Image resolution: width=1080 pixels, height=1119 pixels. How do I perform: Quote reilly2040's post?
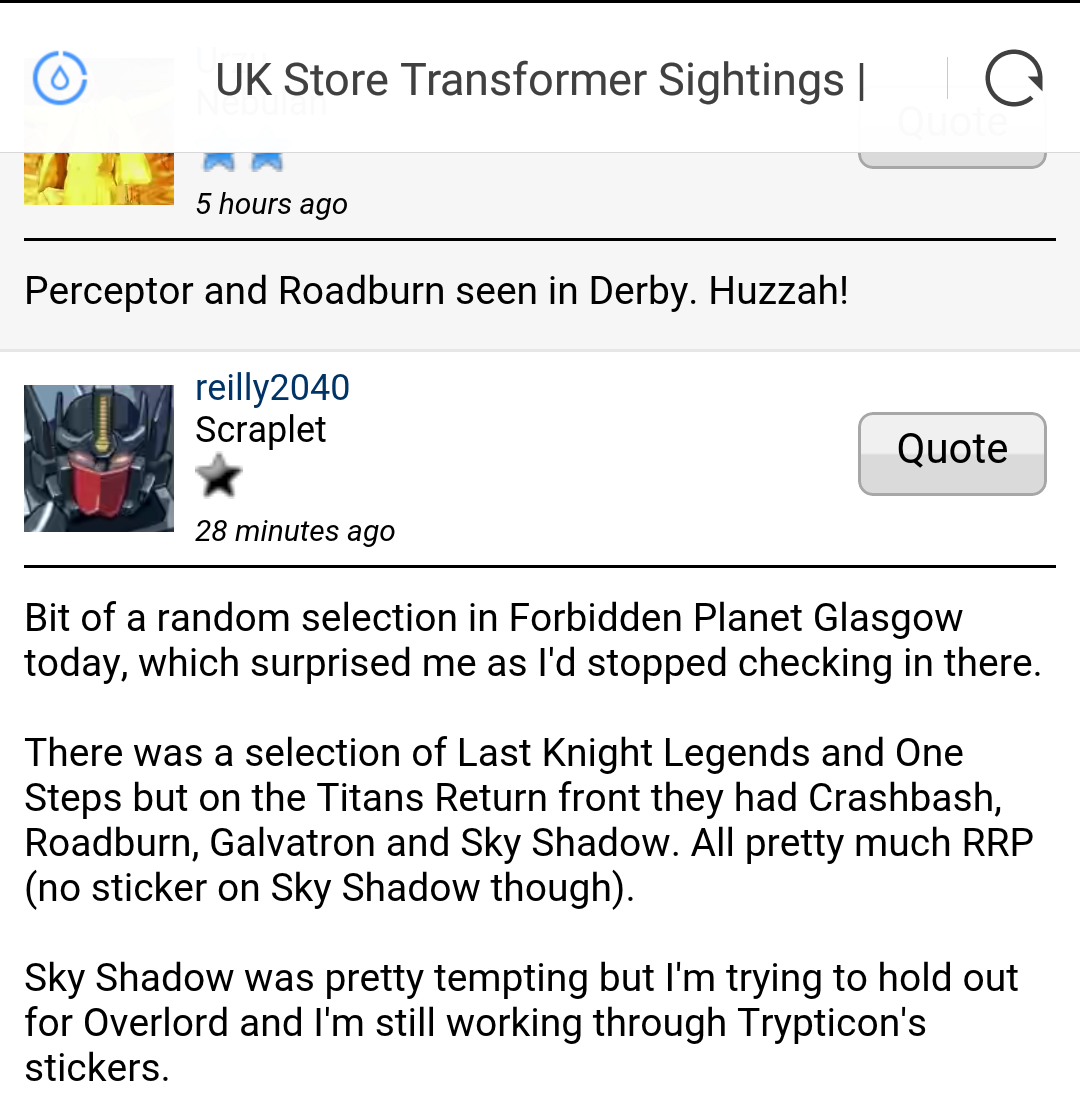951,452
